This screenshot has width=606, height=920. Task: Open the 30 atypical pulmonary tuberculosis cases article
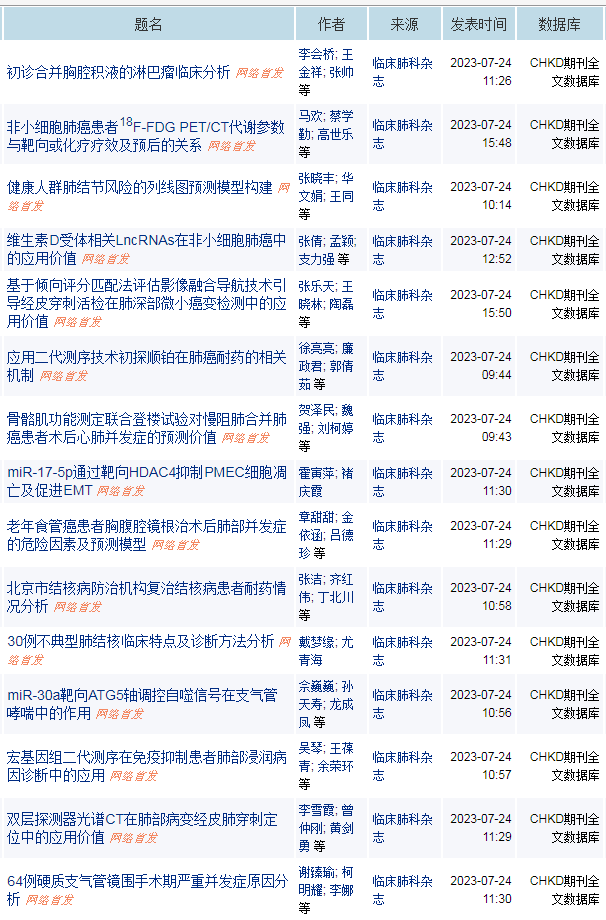tap(140, 642)
